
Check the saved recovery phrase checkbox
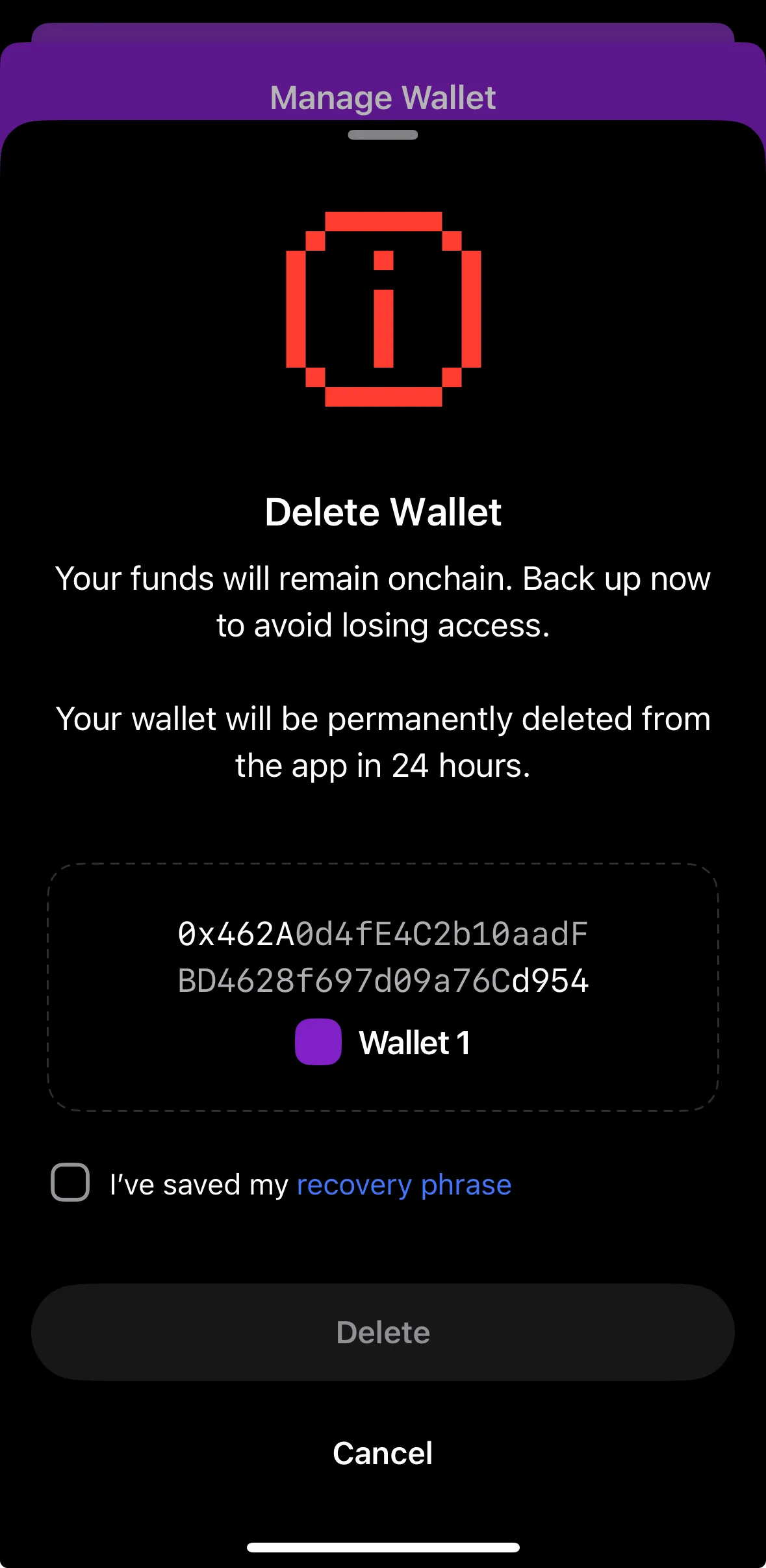(x=70, y=1182)
